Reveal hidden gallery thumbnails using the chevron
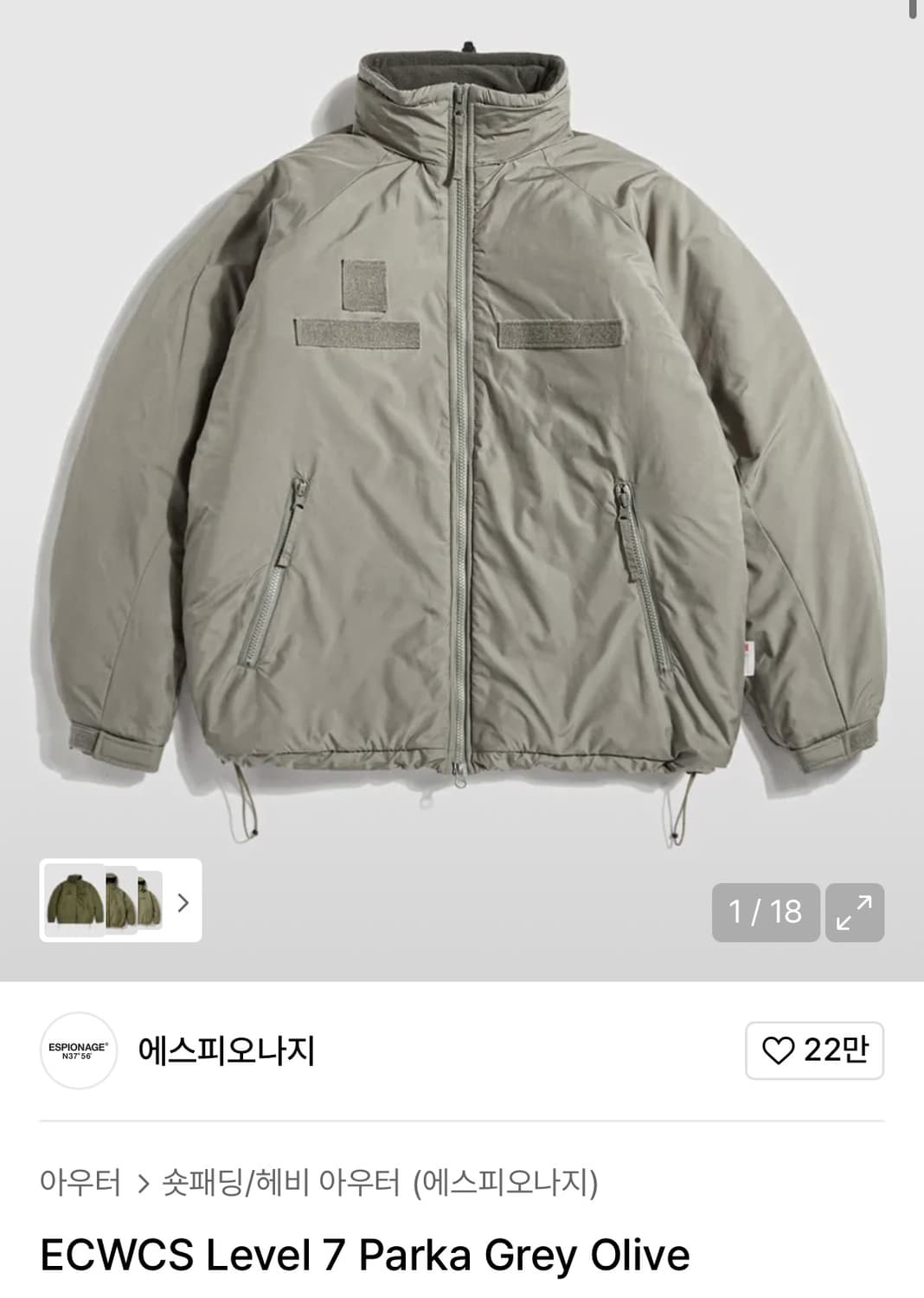The image size is (924, 1298). click(183, 903)
